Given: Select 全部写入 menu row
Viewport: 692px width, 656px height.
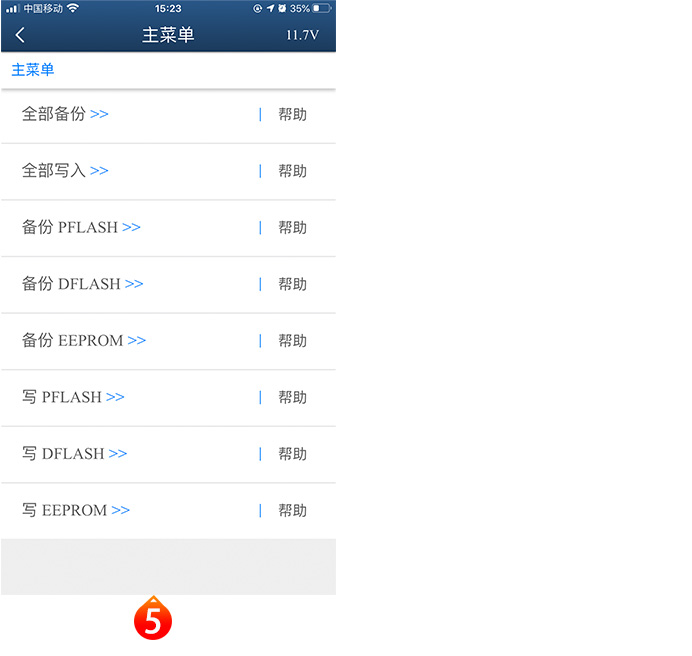Looking at the screenshot, I should click(65, 171).
